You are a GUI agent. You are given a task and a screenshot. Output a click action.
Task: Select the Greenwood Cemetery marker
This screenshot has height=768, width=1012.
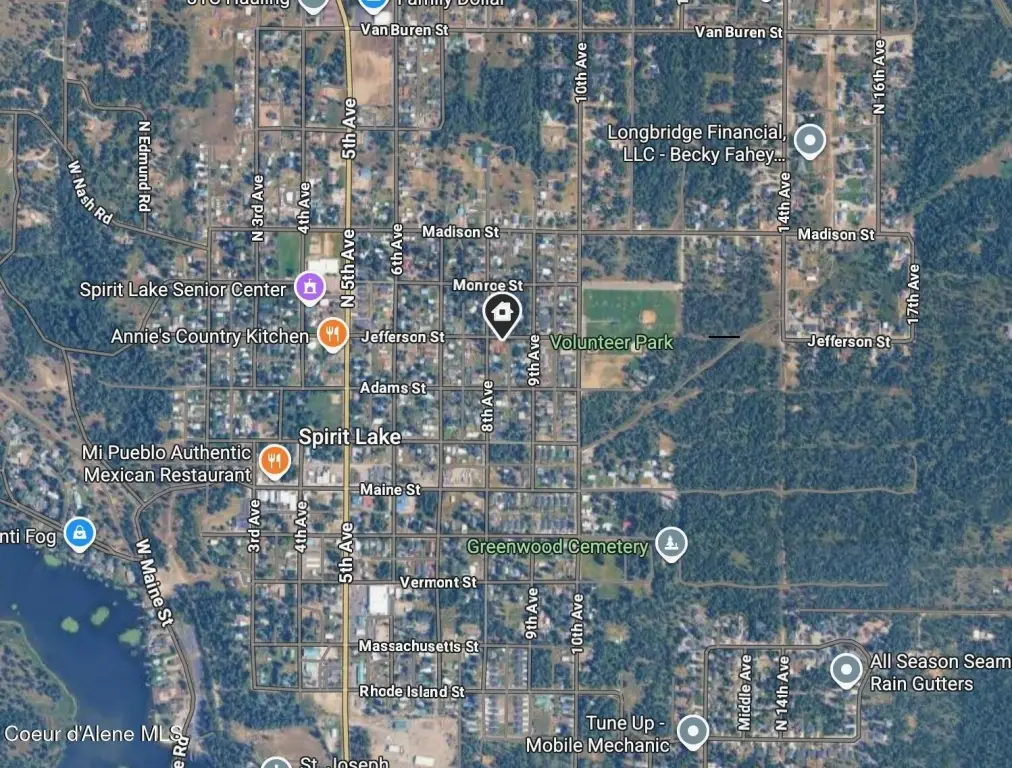(671, 544)
